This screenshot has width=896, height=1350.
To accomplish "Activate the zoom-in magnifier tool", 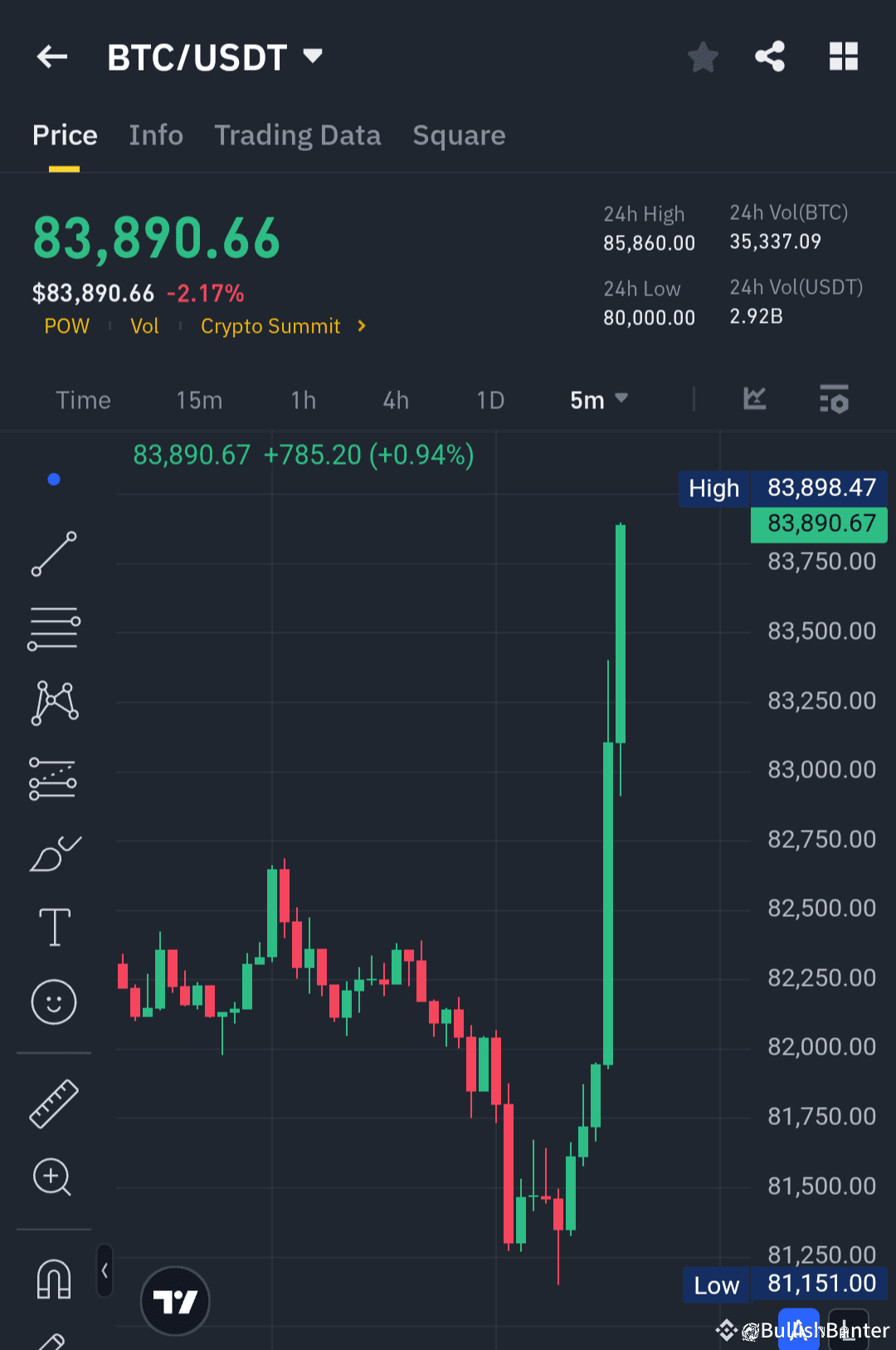I will 54,1177.
